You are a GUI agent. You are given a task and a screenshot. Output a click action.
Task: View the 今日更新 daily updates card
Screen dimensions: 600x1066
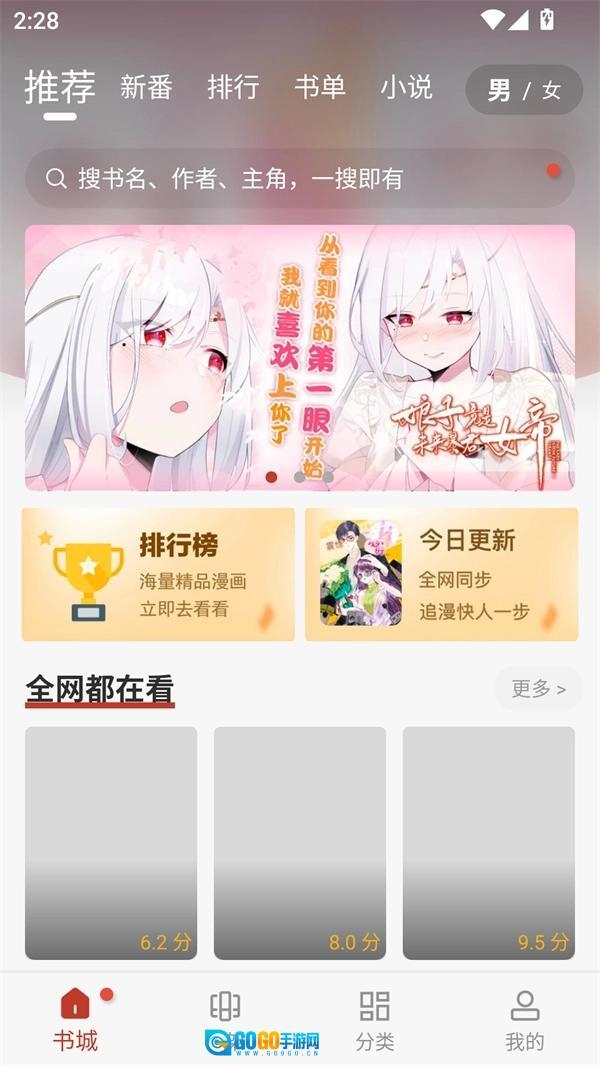point(441,574)
